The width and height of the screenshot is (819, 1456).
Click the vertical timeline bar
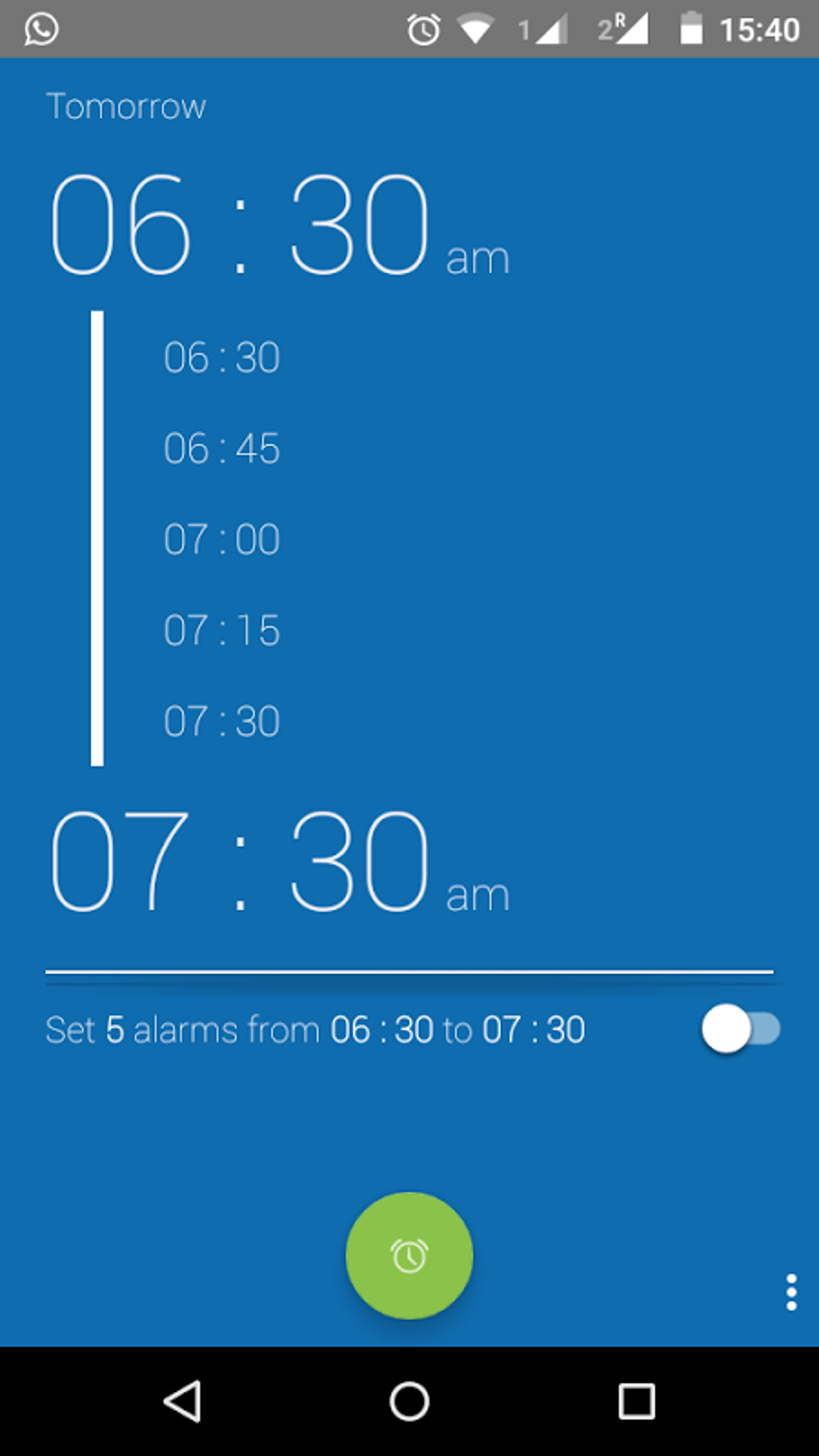(x=96, y=538)
